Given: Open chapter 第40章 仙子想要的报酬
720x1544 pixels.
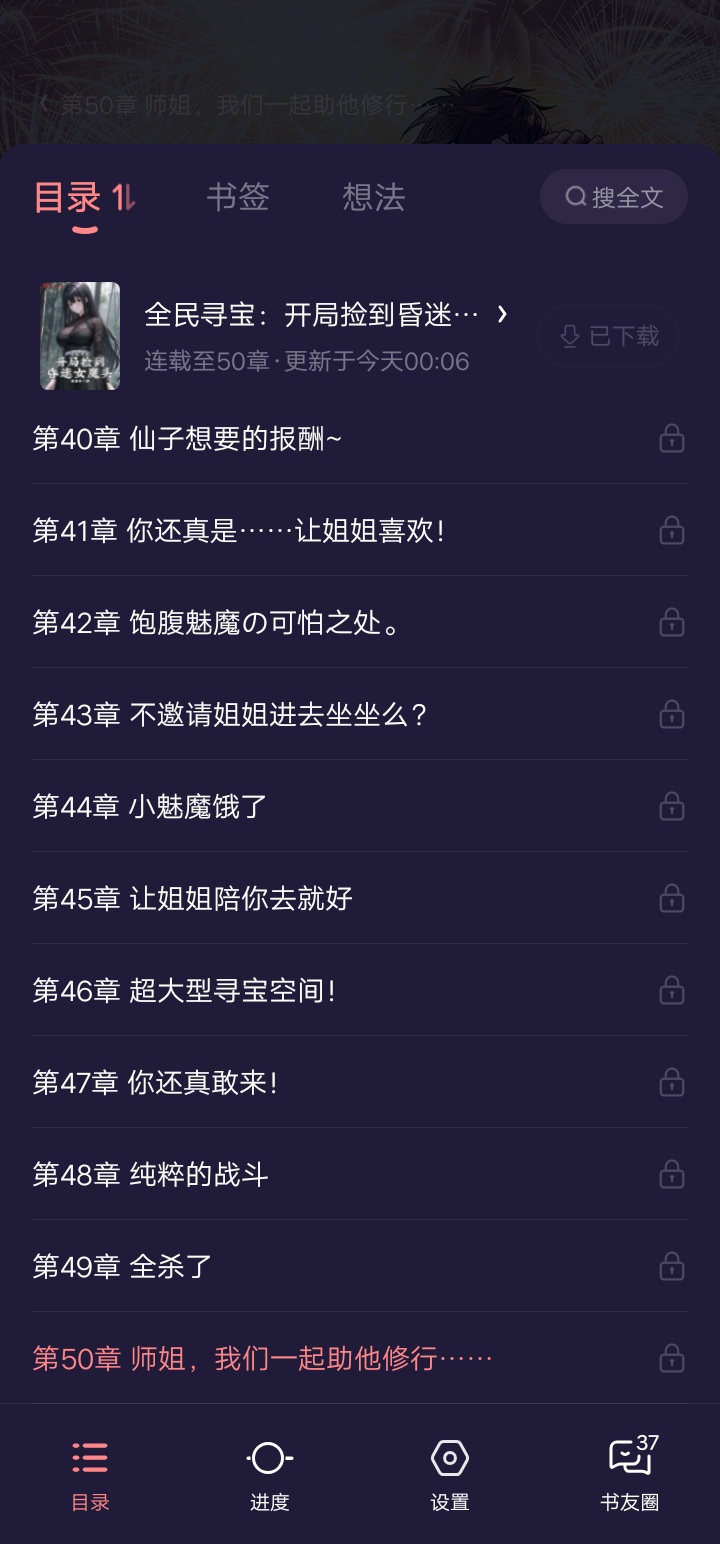Looking at the screenshot, I should click(x=187, y=438).
